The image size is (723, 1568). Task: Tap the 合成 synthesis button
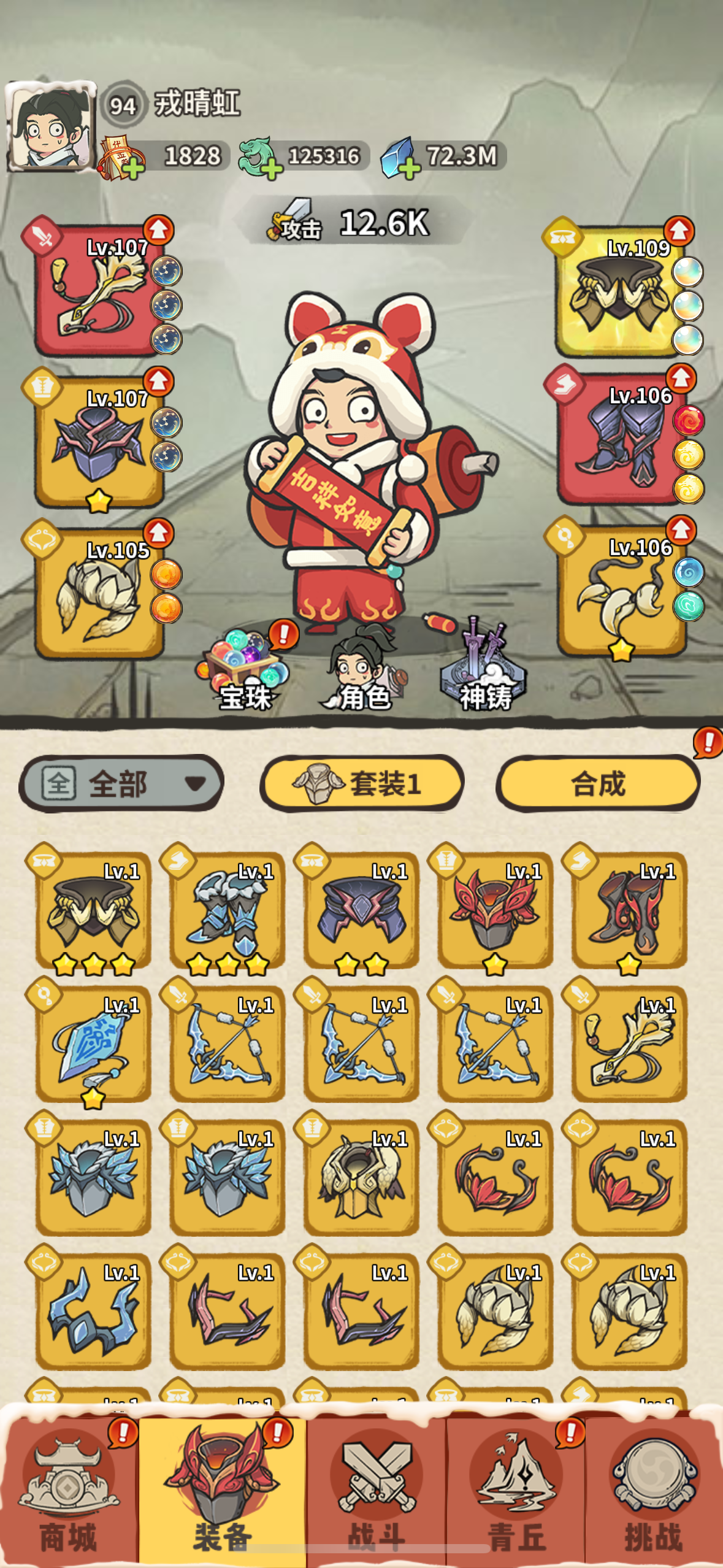tap(598, 783)
